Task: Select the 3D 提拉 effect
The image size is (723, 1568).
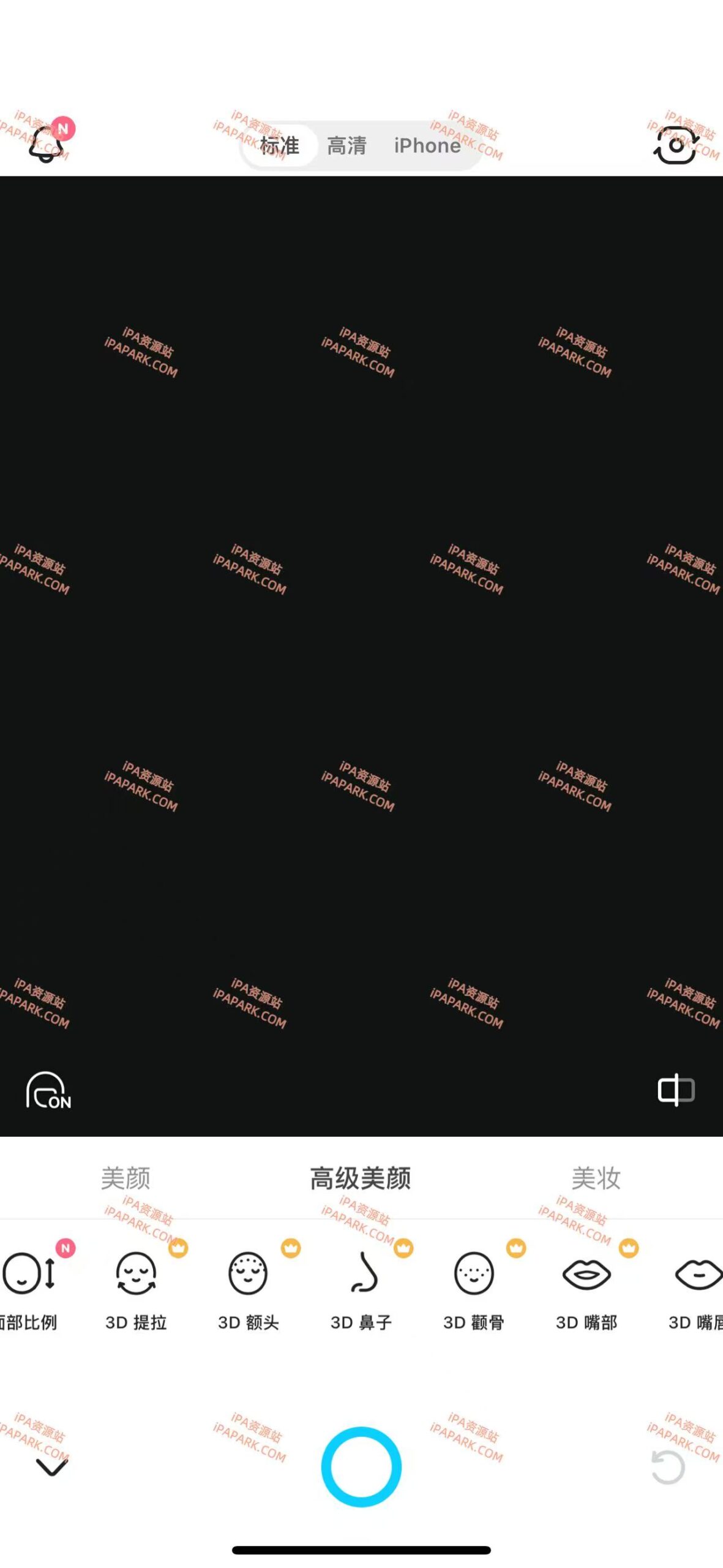Action: [x=136, y=1286]
